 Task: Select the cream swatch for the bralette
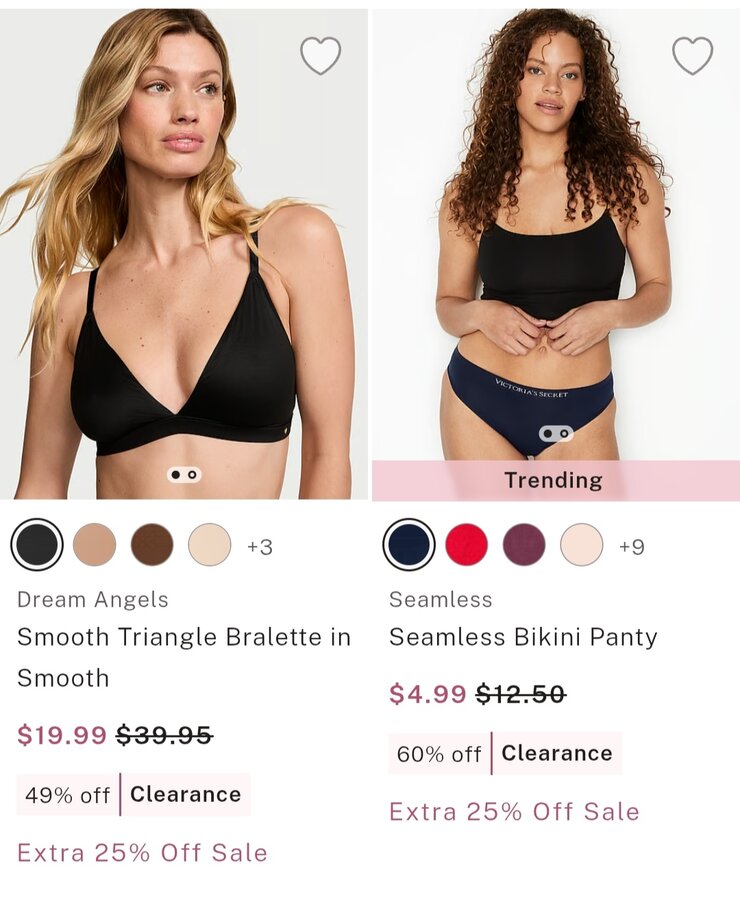[210, 545]
